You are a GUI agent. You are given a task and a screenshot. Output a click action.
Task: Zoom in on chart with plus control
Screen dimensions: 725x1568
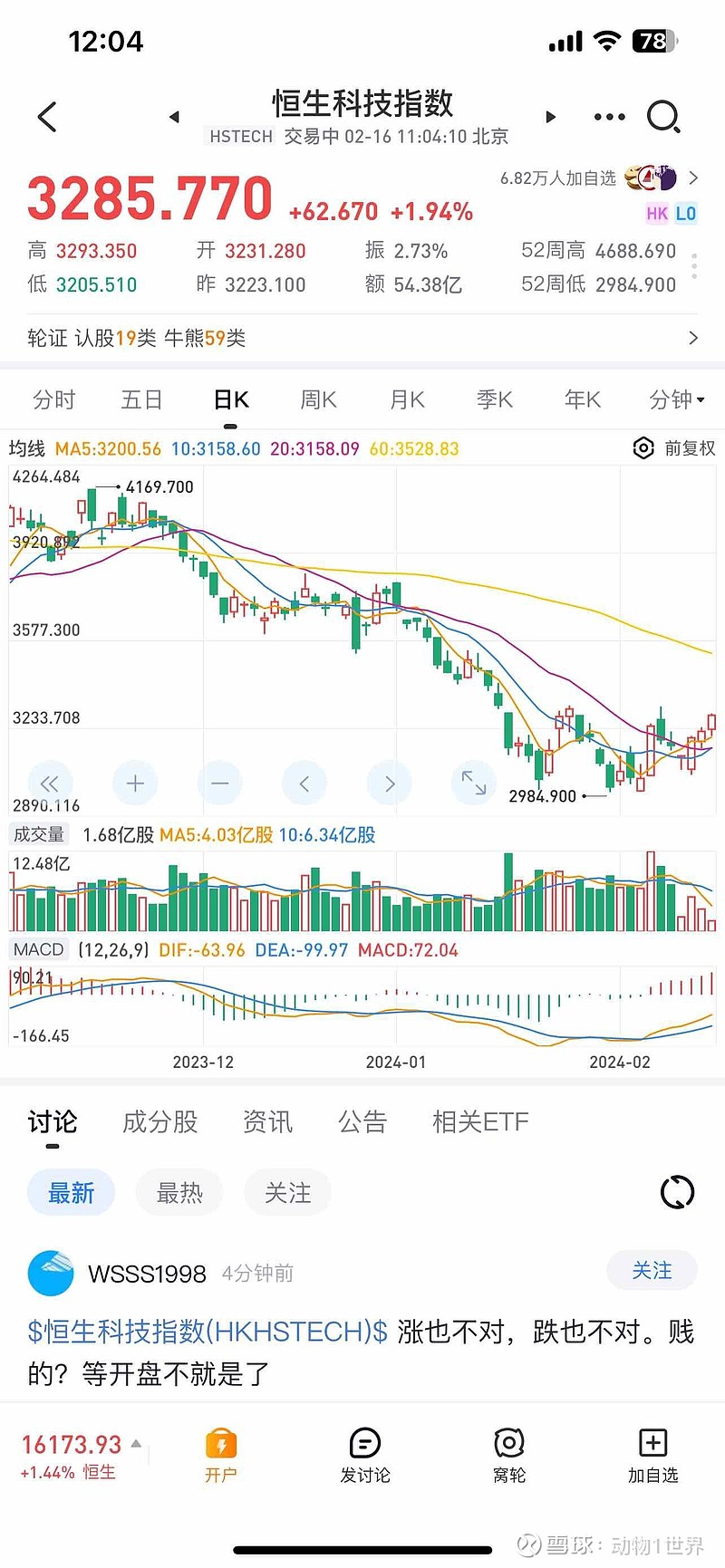coord(135,783)
